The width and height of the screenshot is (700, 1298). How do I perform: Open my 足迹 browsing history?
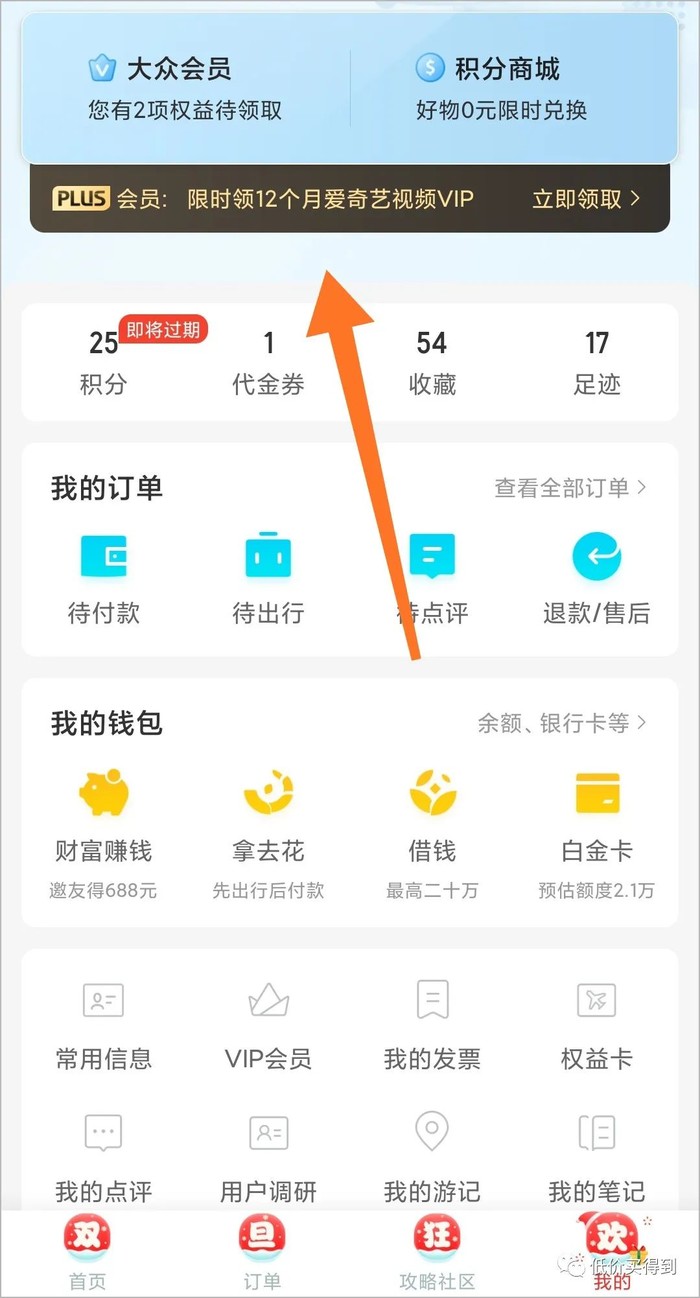point(597,362)
